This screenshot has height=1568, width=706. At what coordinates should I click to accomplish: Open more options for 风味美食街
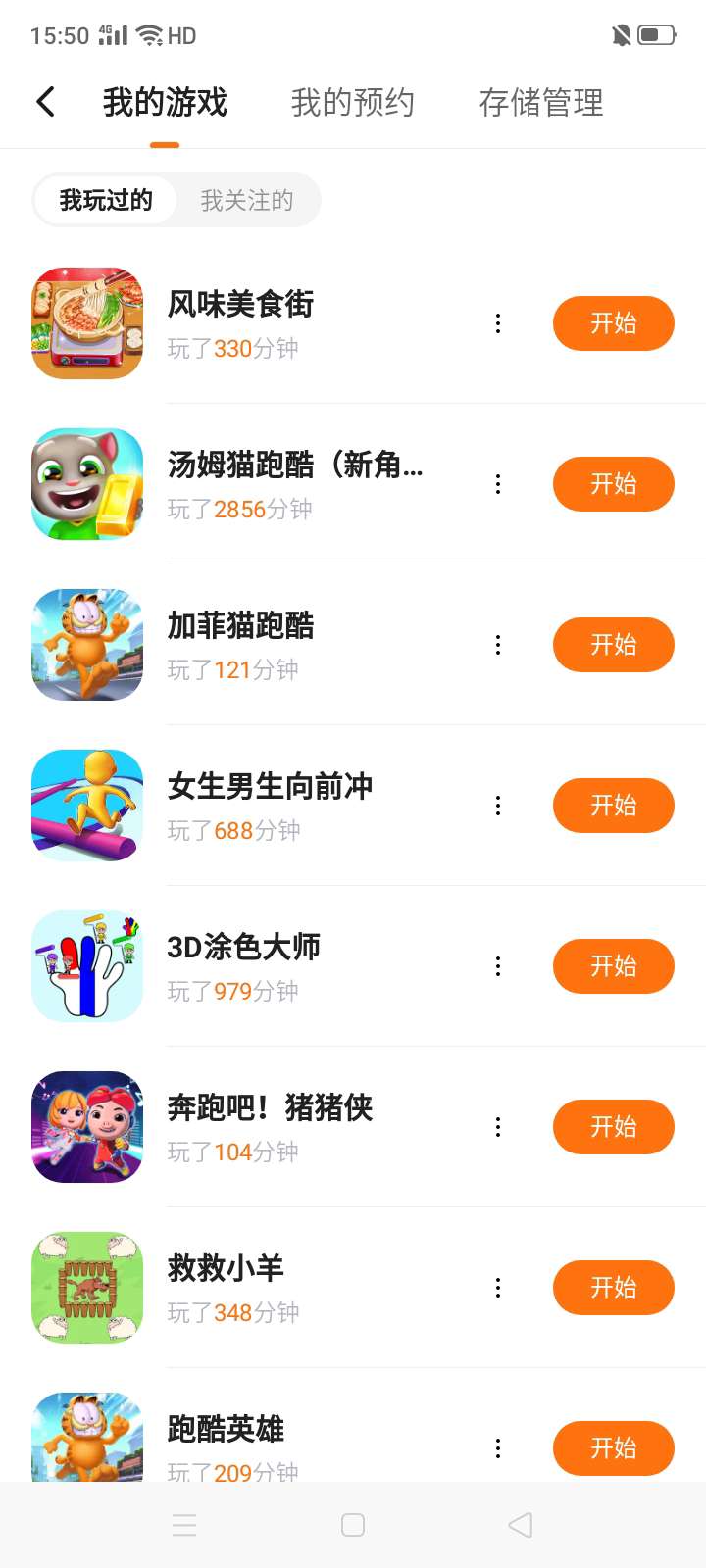click(x=498, y=323)
